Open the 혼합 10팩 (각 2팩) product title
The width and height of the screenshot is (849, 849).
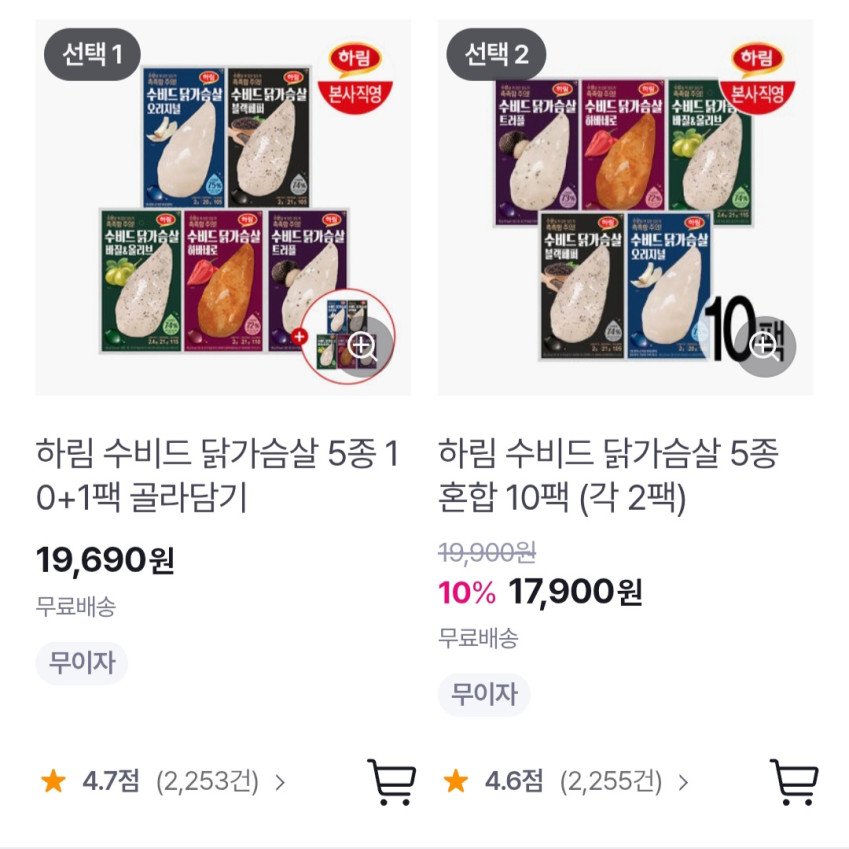[x=608, y=475]
